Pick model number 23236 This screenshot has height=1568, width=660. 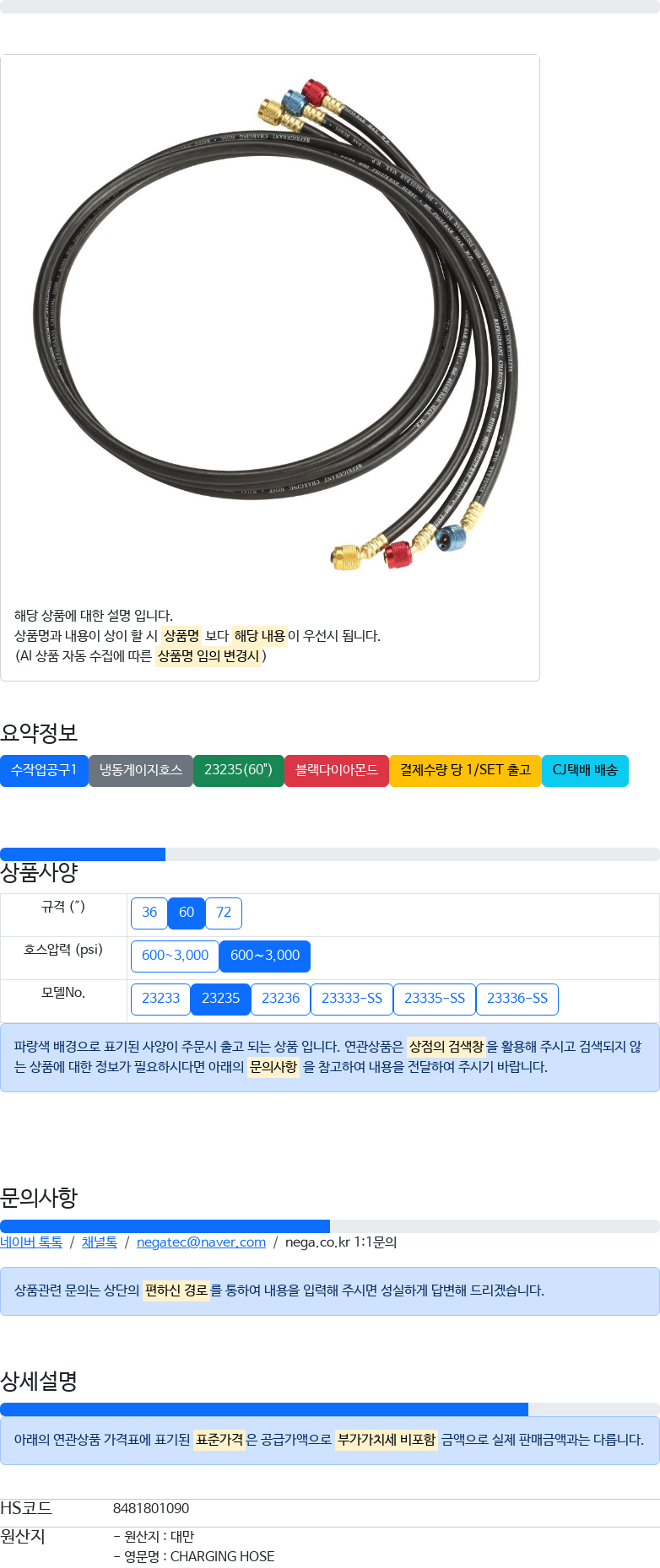pos(280,999)
